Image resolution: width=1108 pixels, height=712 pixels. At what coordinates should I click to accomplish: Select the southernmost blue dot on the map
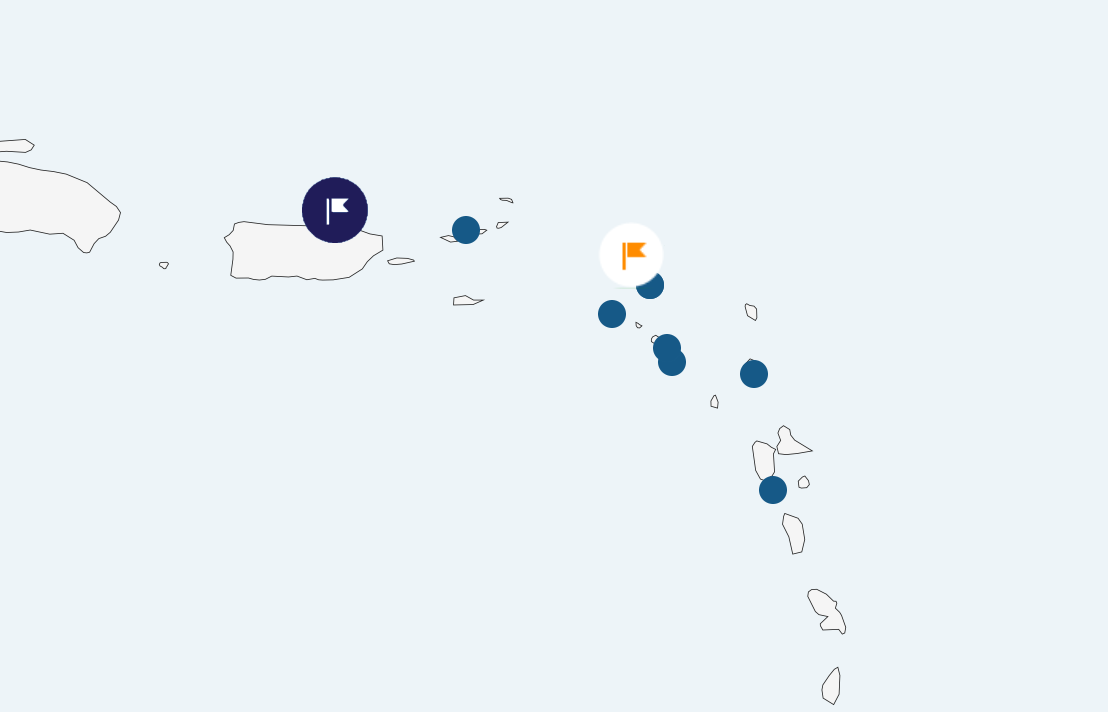coord(773,490)
